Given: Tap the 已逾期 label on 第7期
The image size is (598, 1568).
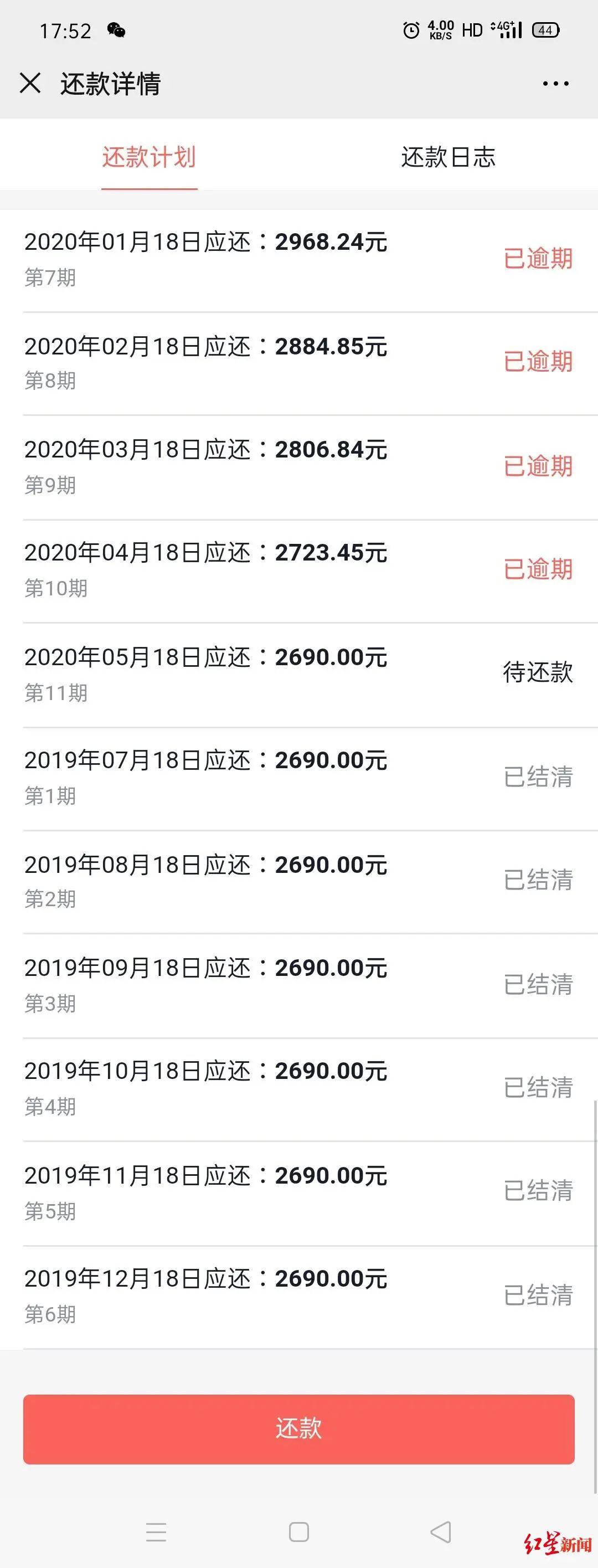Looking at the screenshot, I should [538, 259].
